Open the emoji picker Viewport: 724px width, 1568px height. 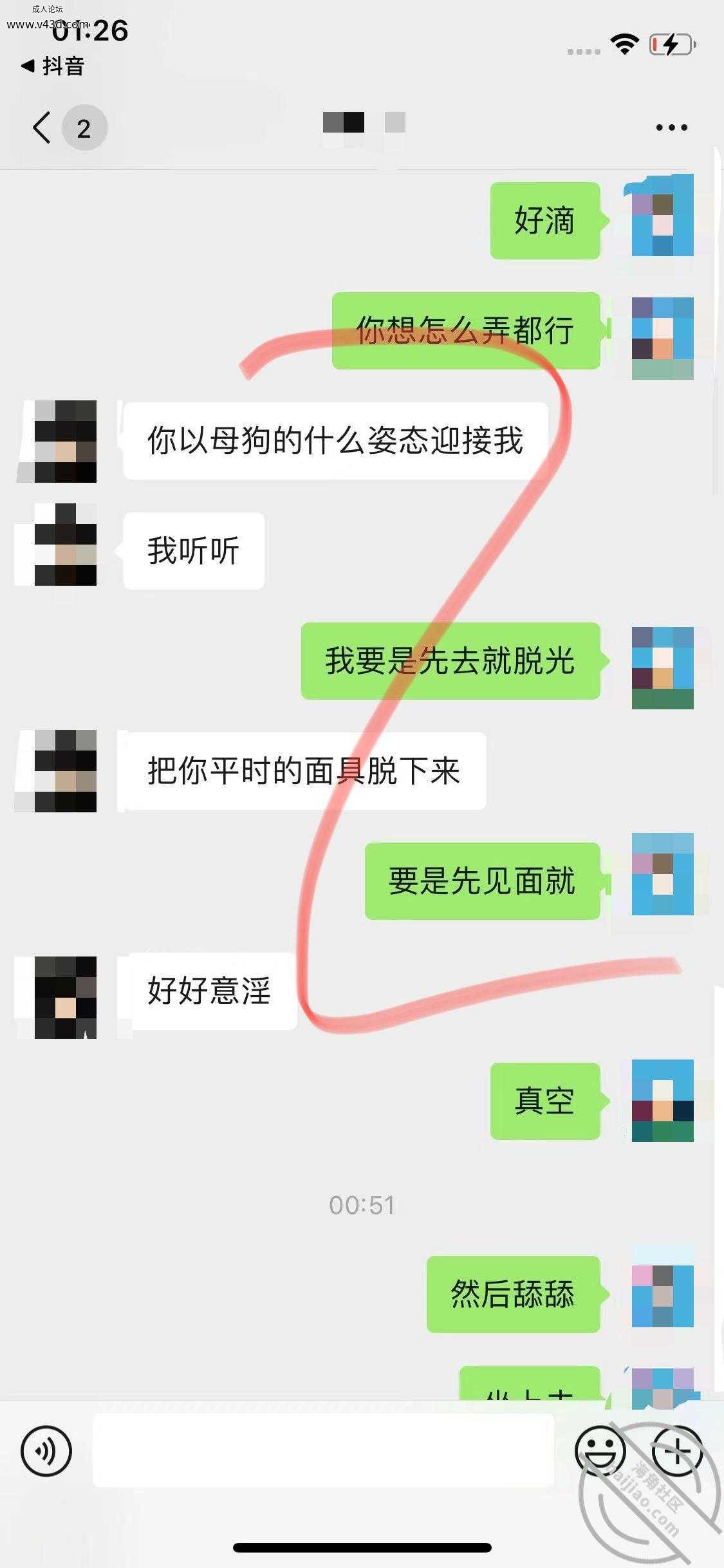[x=600, y=1451]
